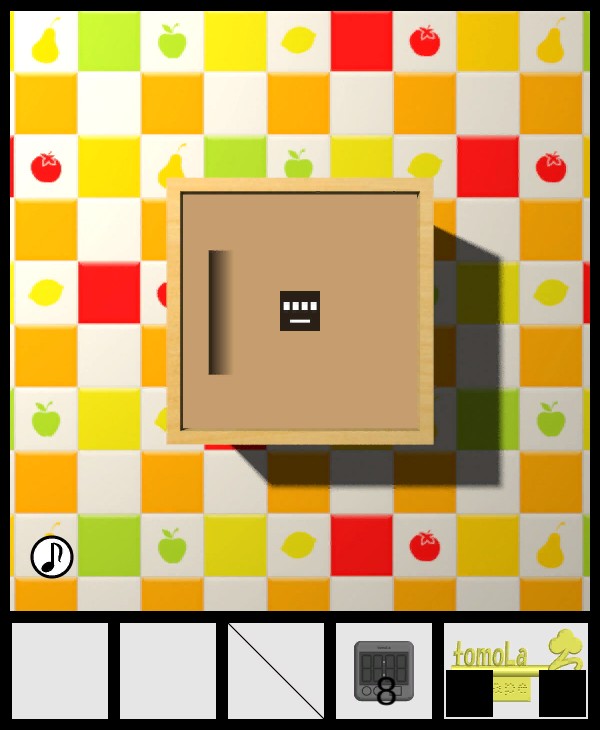
Task: Select the timer item in inventory
Action: [384, 671]
